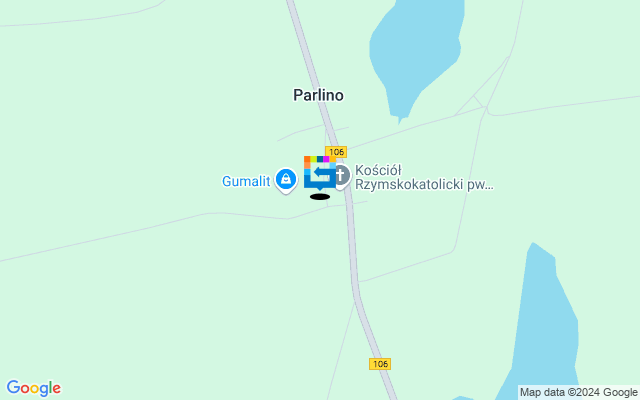Open the Gumalit shop marker
This screenshot has height=400, width=640.
point(286,180)
